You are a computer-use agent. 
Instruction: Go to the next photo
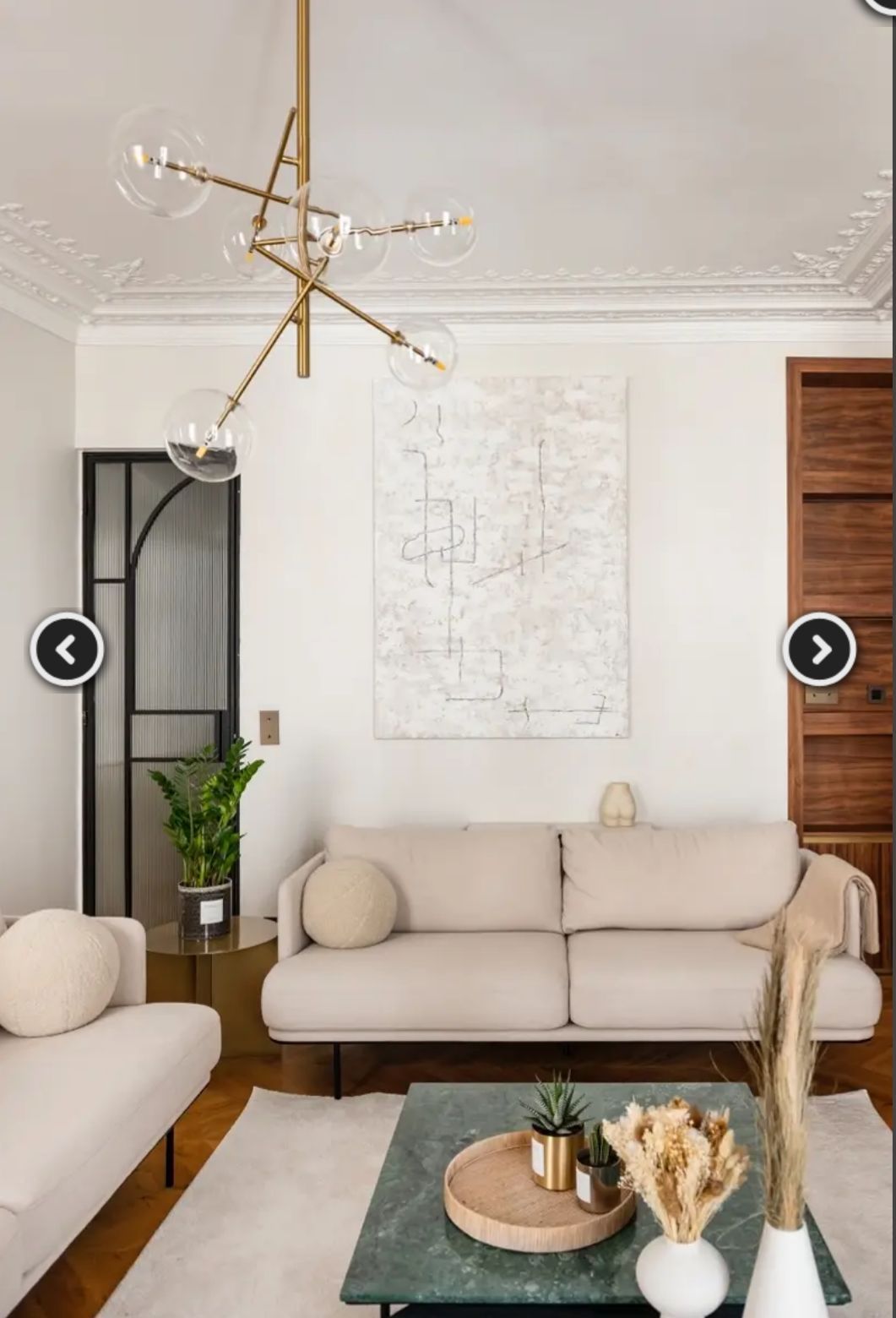pyautogui.click(x=819, y=650)
